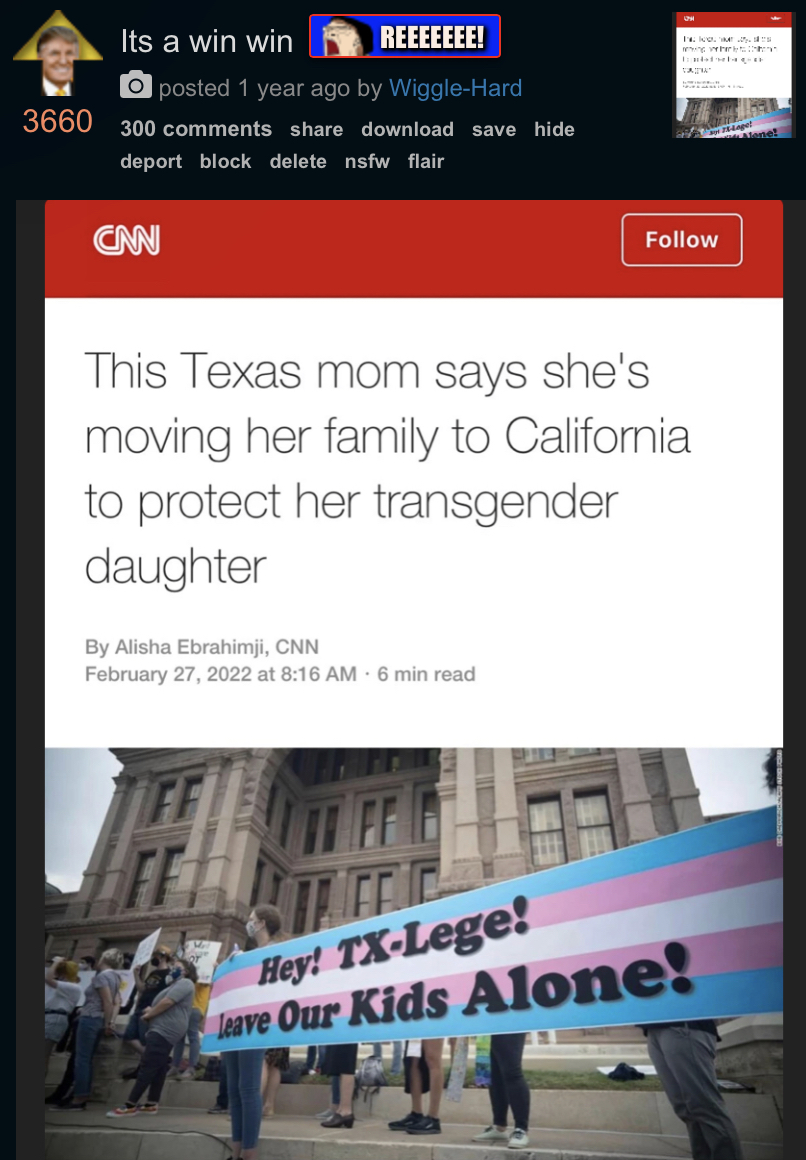This screenshot has height=1160, width=806.
Task: Open the 'Its a win win' post title
Action: (x=207, y=41)
